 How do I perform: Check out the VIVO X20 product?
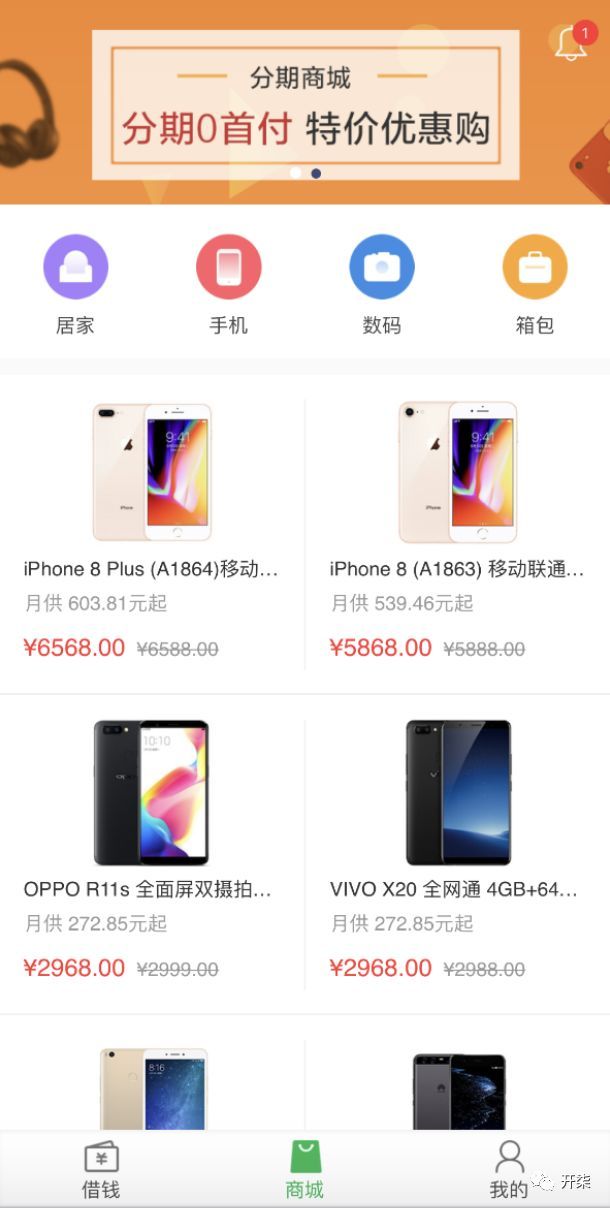tap(457, 850)
